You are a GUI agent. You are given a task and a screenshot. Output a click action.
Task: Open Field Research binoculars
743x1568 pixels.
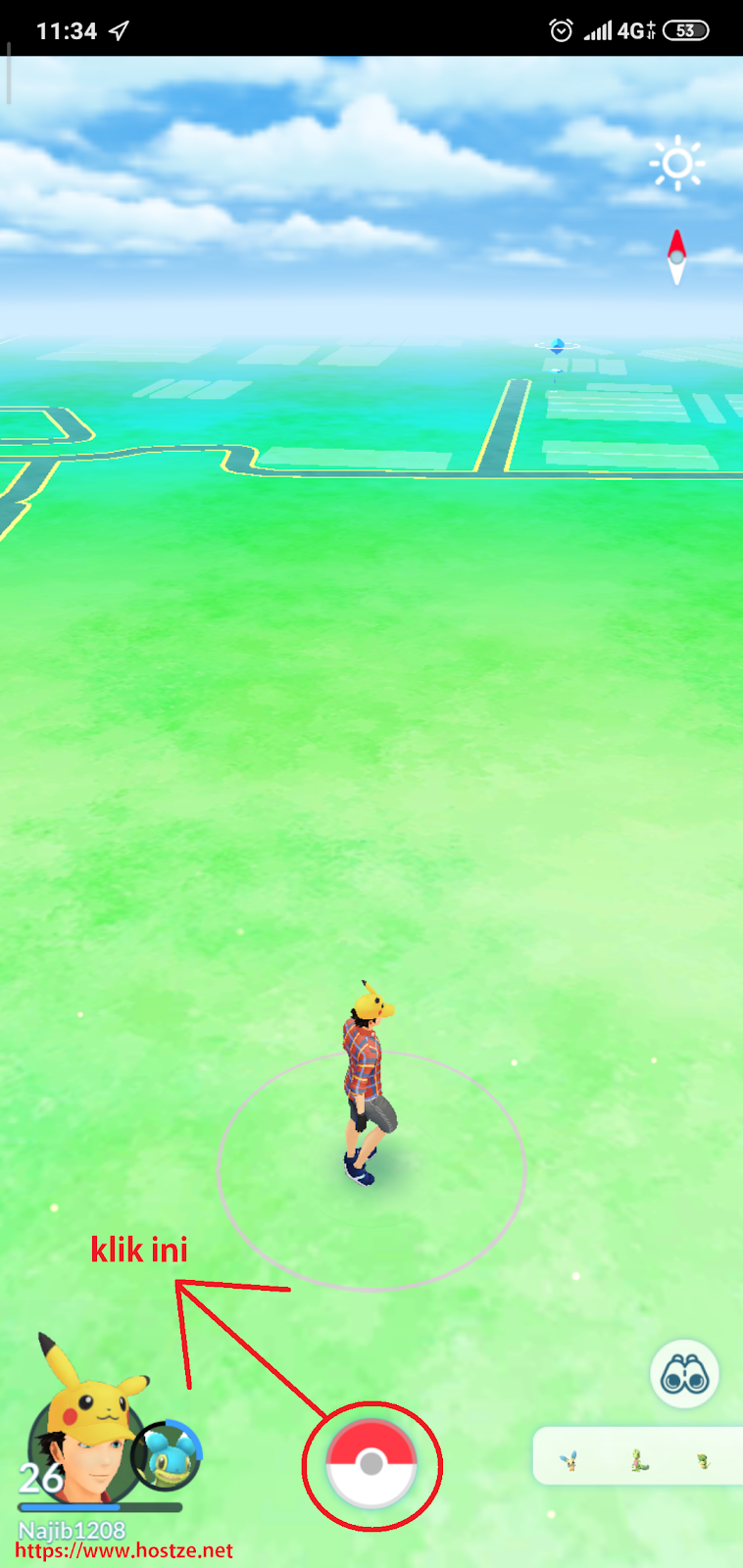click(x=684, y=1375)
